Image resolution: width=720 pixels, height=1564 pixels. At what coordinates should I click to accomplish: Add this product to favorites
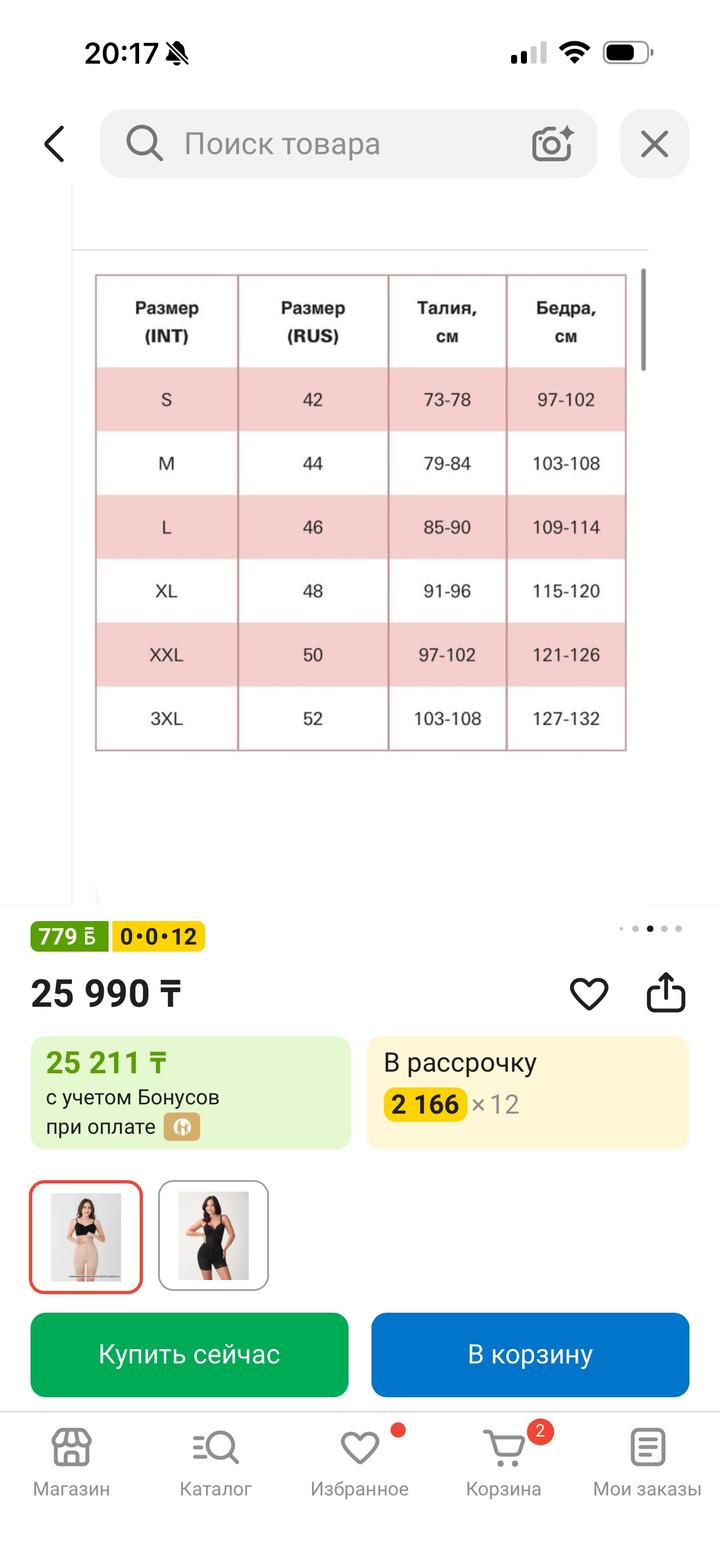pos(589,993)
